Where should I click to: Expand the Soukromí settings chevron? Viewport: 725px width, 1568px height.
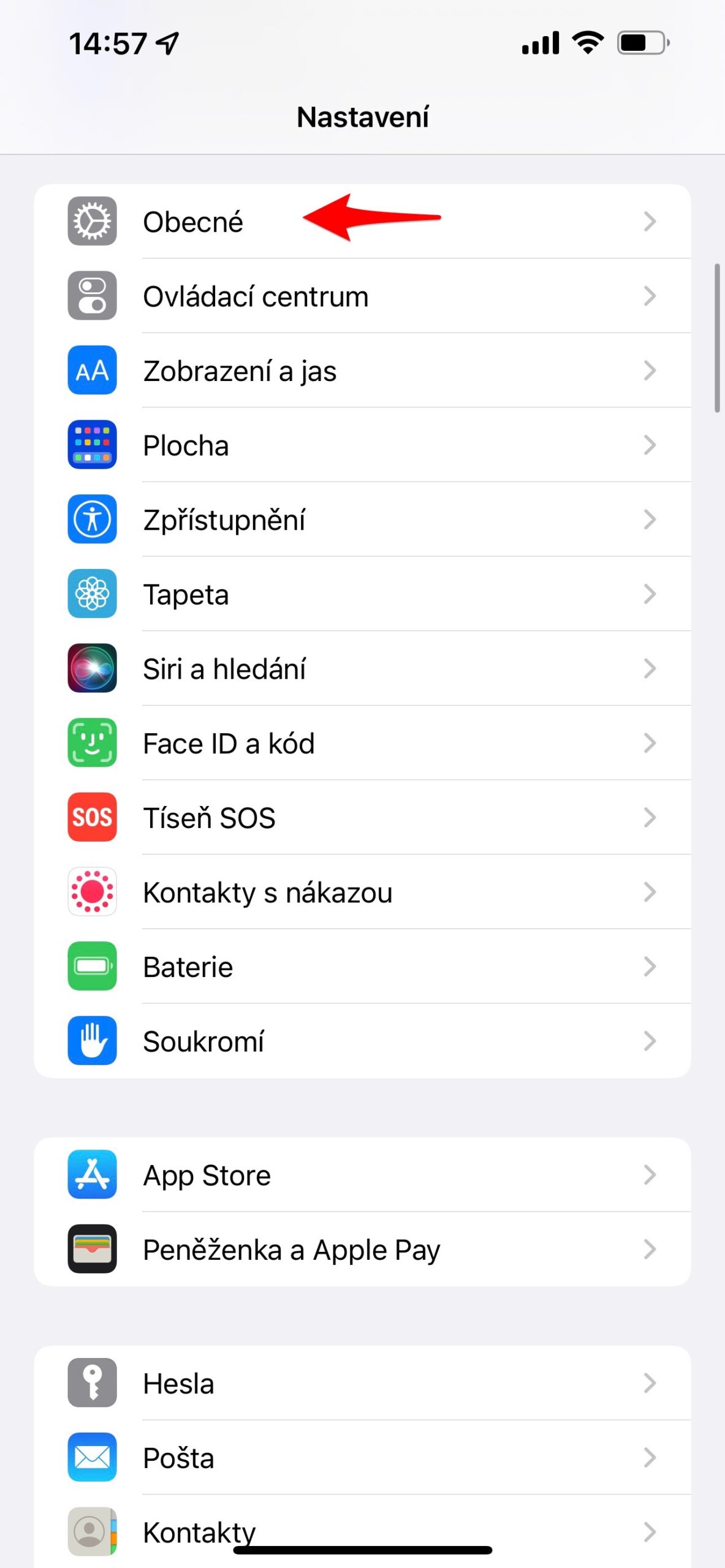pyautogui.click(x=651, y=1041)
